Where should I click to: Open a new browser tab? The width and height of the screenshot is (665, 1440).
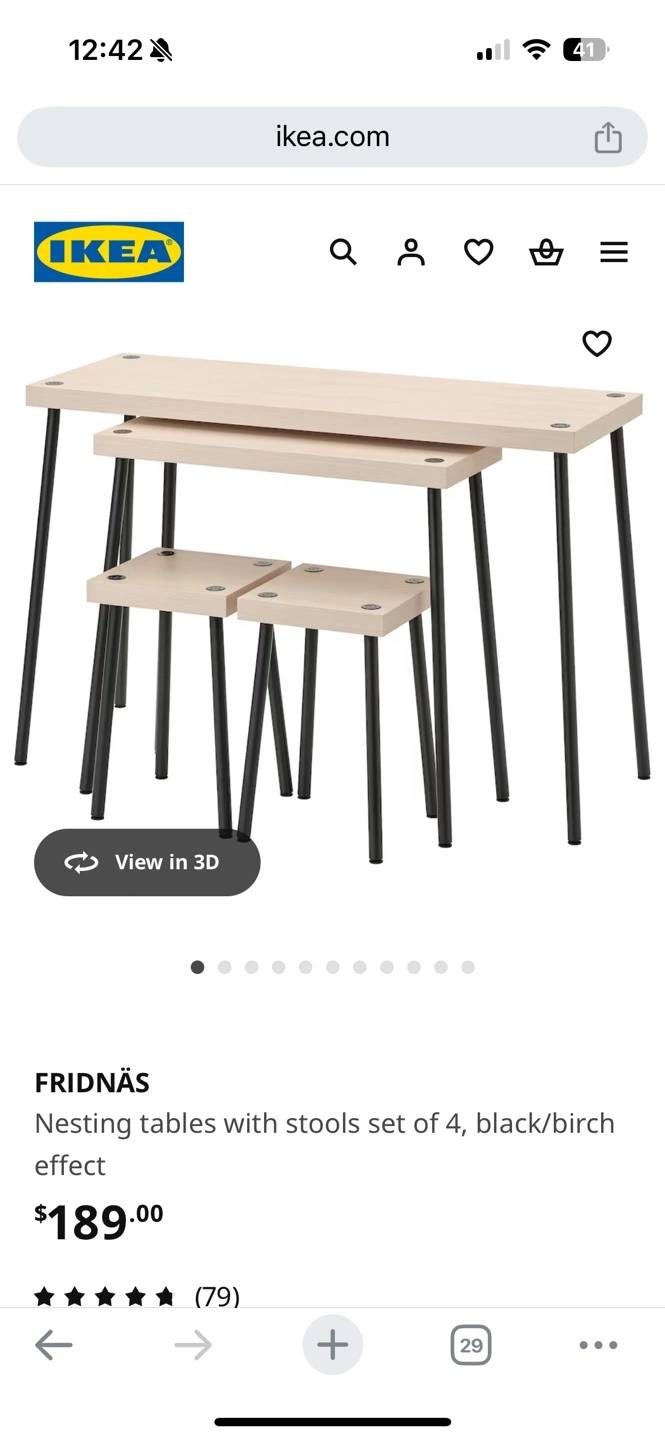(x=332, y=1345)
